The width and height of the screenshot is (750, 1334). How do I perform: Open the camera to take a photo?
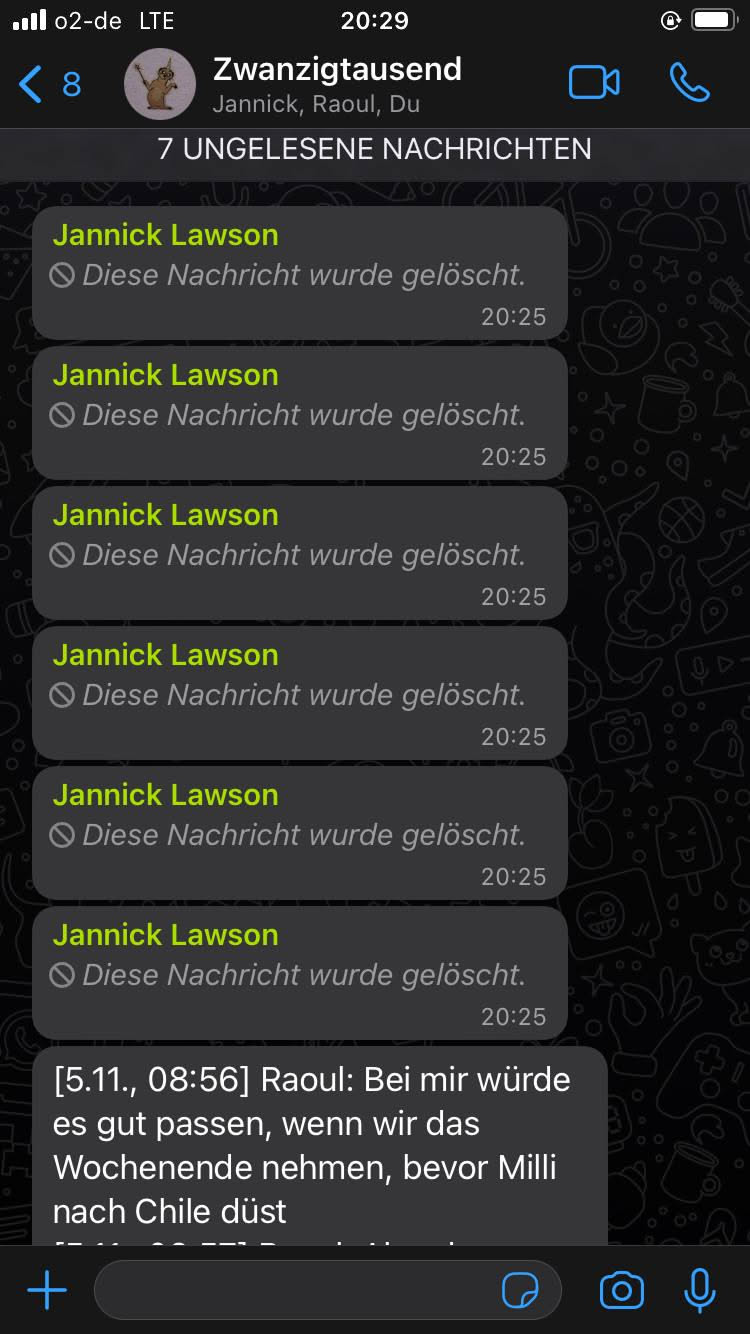click(621, 1291)
